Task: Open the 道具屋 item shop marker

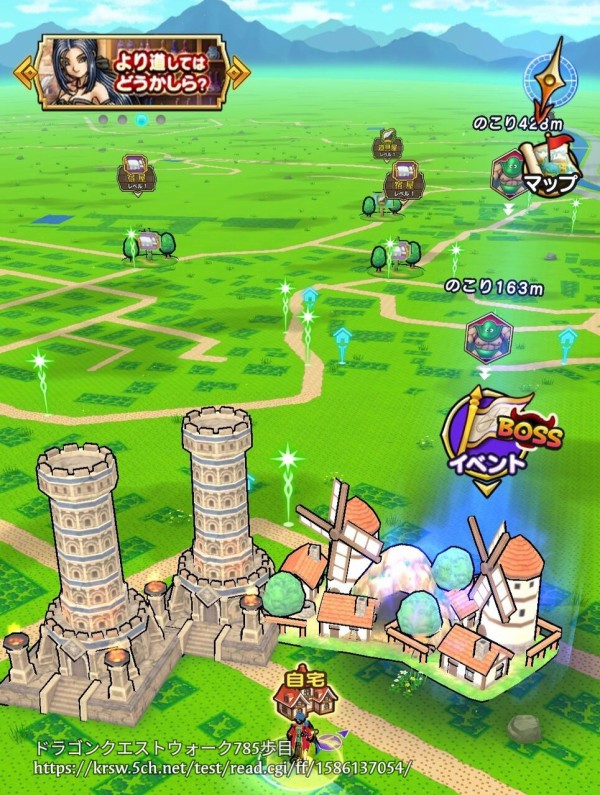Action: point(387,150)
